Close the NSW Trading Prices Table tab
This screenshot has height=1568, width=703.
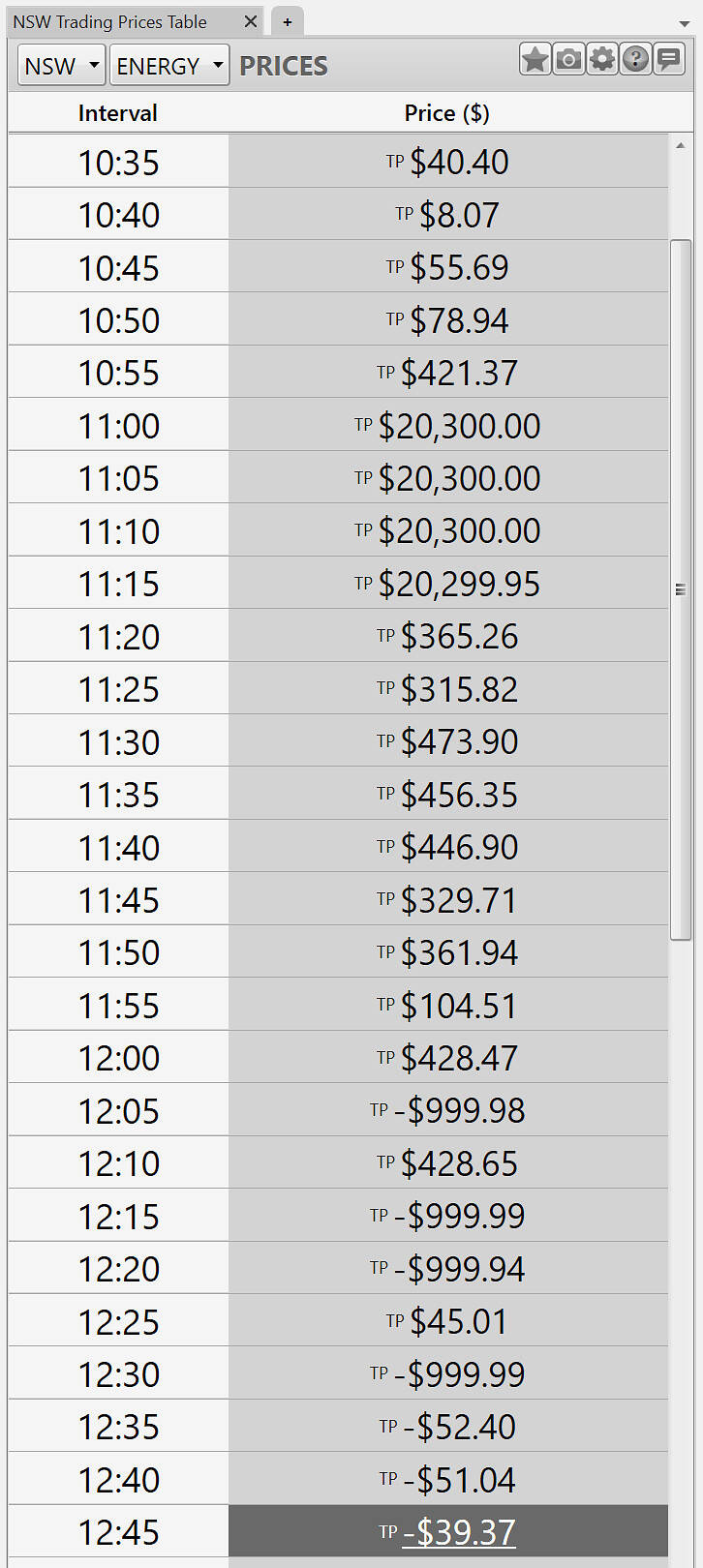[250, 21]
